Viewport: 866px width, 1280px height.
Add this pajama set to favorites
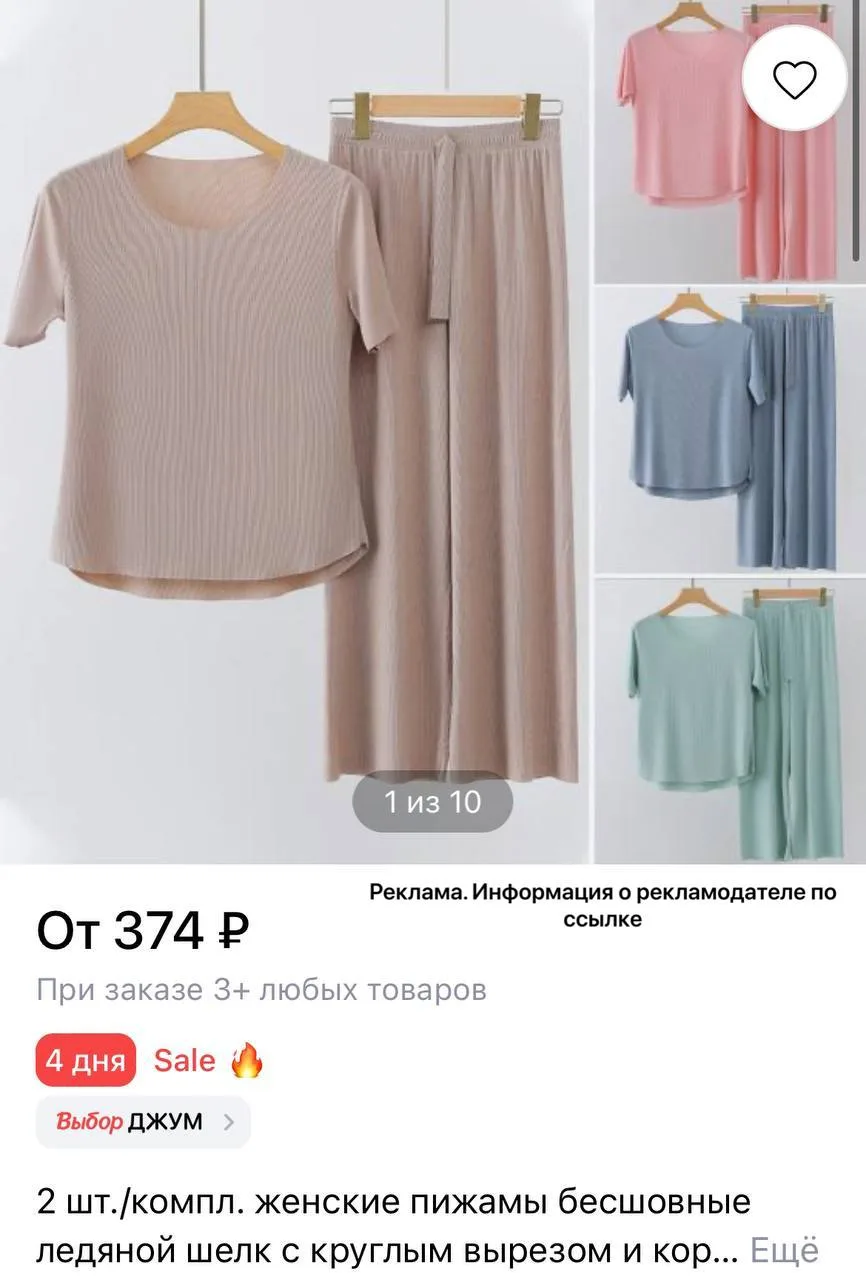(x=795, y=79)
